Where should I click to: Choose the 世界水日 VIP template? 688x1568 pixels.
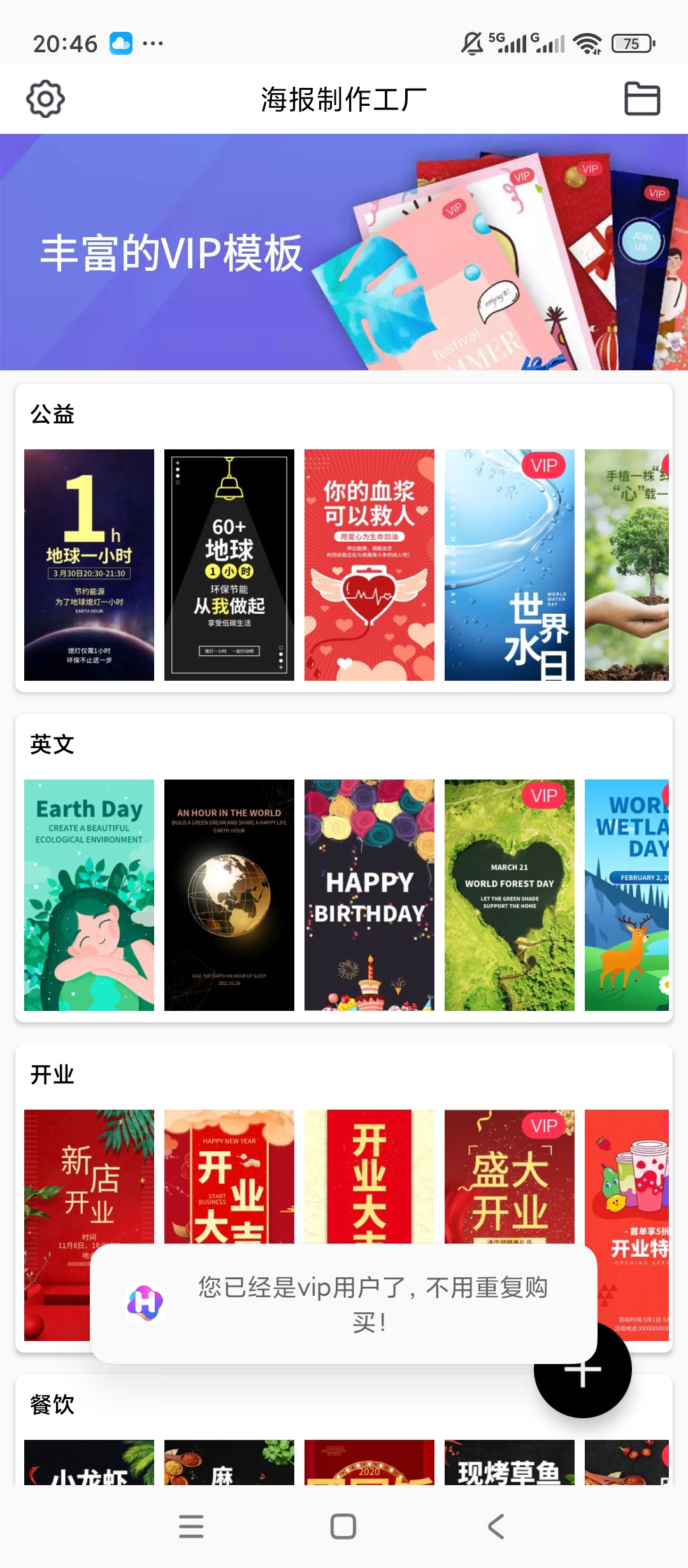(510, 565)
